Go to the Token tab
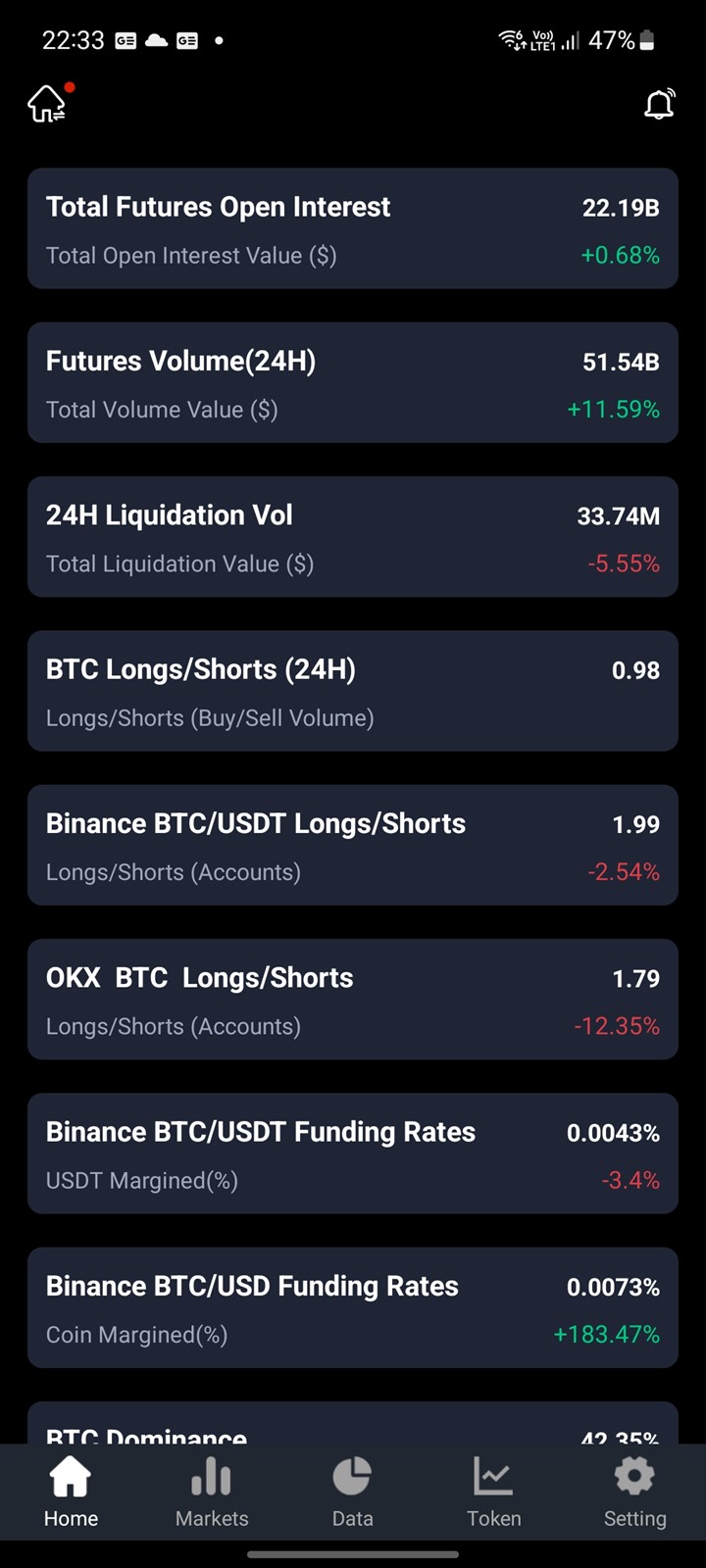Viewport: 706px width, 1568px height. click(493, 1493)
